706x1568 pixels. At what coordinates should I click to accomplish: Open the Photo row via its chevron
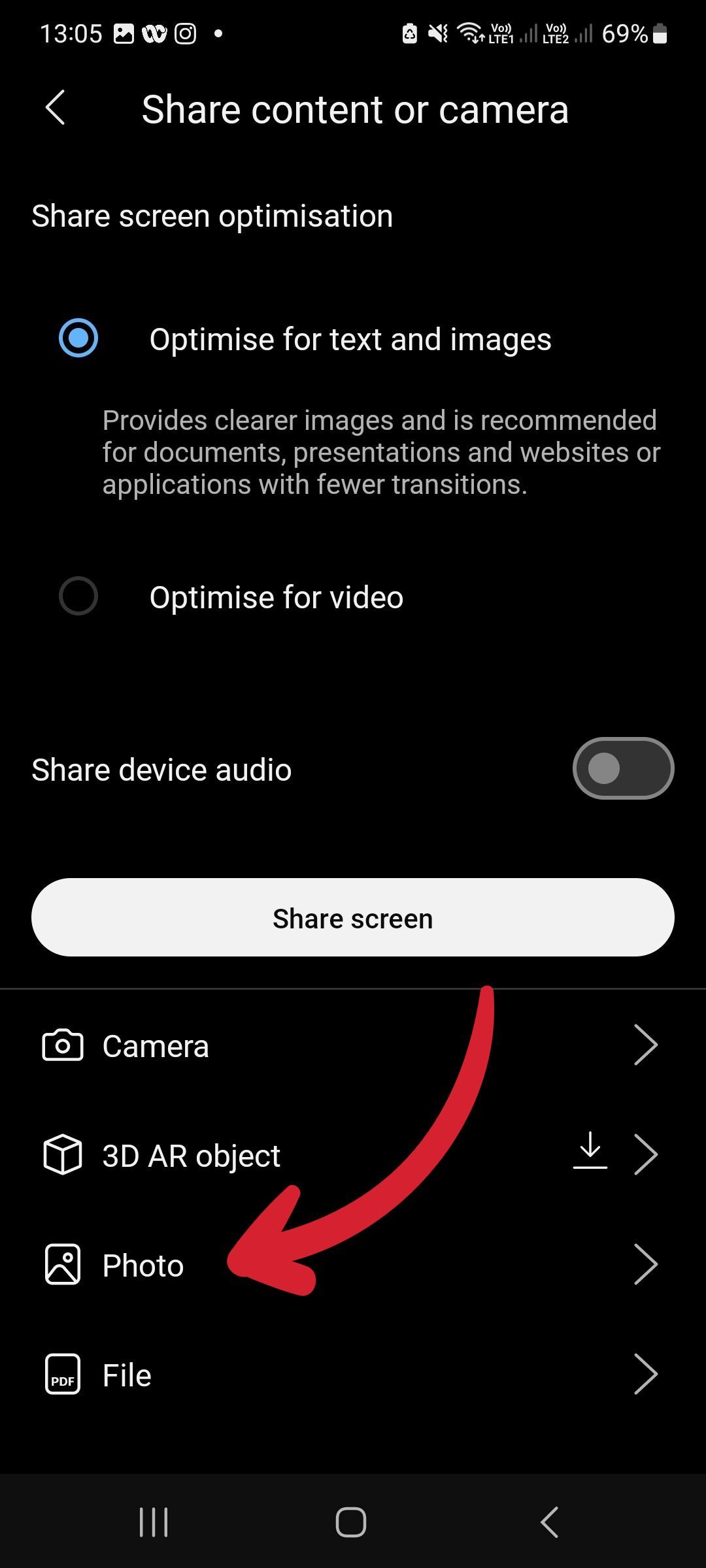coord(646,1264)
